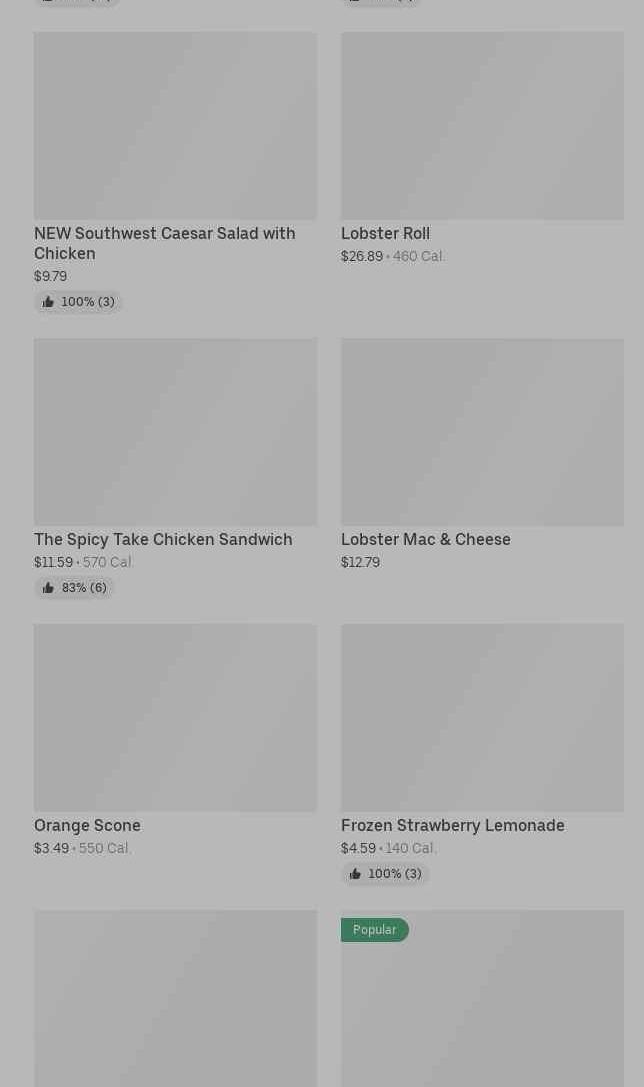This screenshot has width=644, height=1087.
Task: Open the Orange Scone item
Action: [x=175, y=718]
